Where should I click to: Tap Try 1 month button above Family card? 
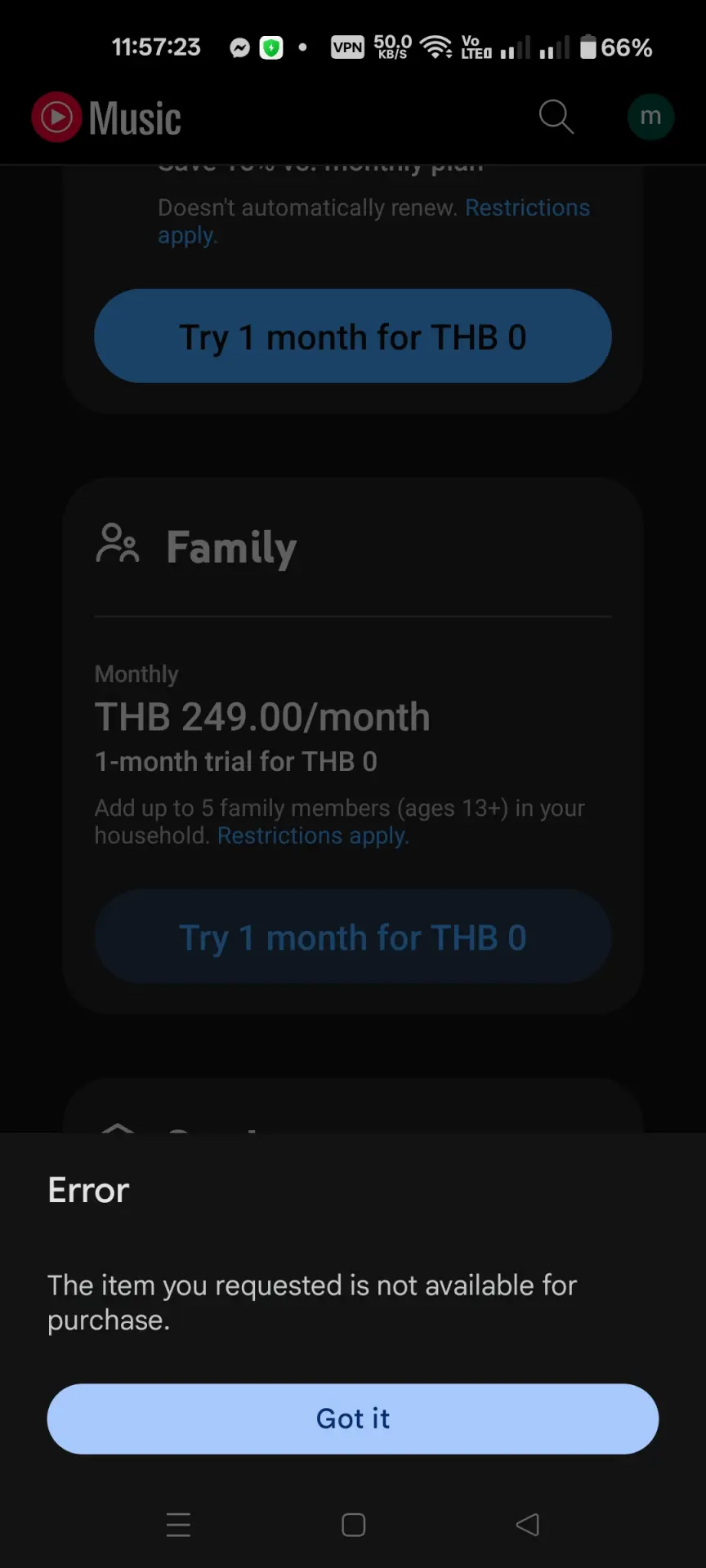point(353,336)
